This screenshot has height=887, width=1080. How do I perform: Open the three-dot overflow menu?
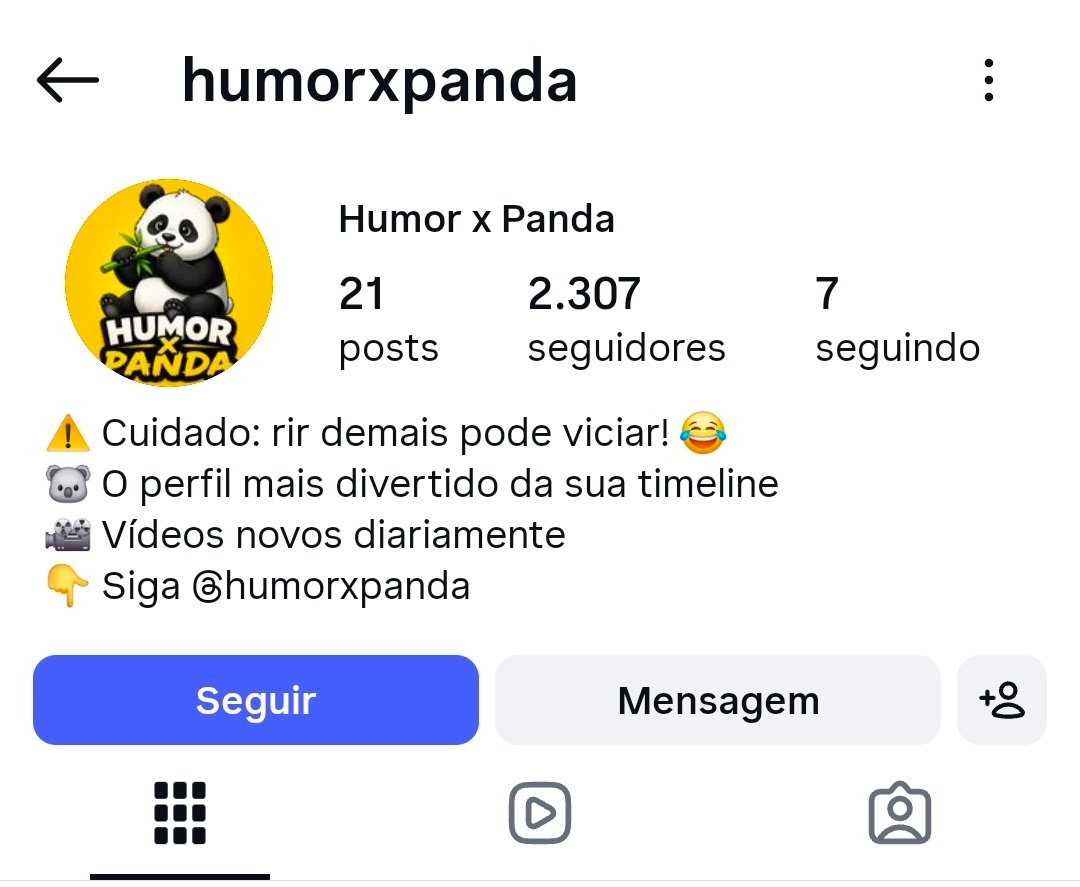[x=988, y=80]
